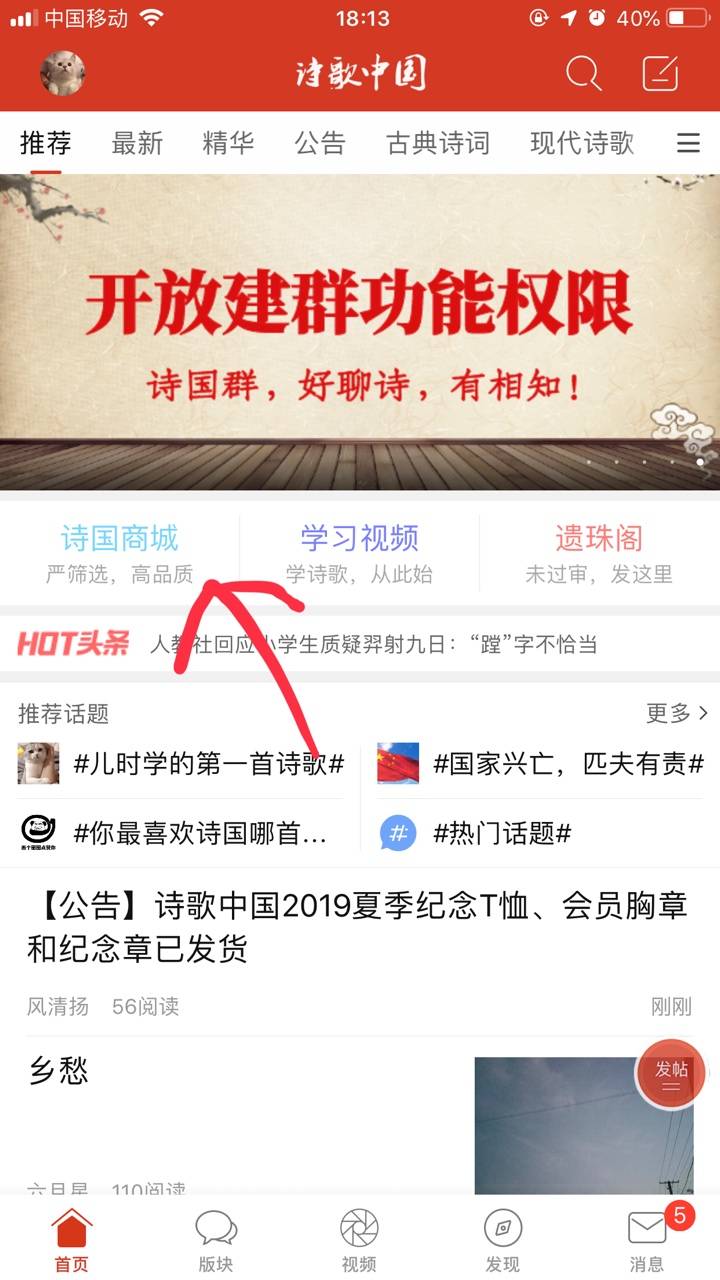This screenshot has height=1280, width=720.
Task: Go to the 消息 tab
Action: click(647, 1240)
